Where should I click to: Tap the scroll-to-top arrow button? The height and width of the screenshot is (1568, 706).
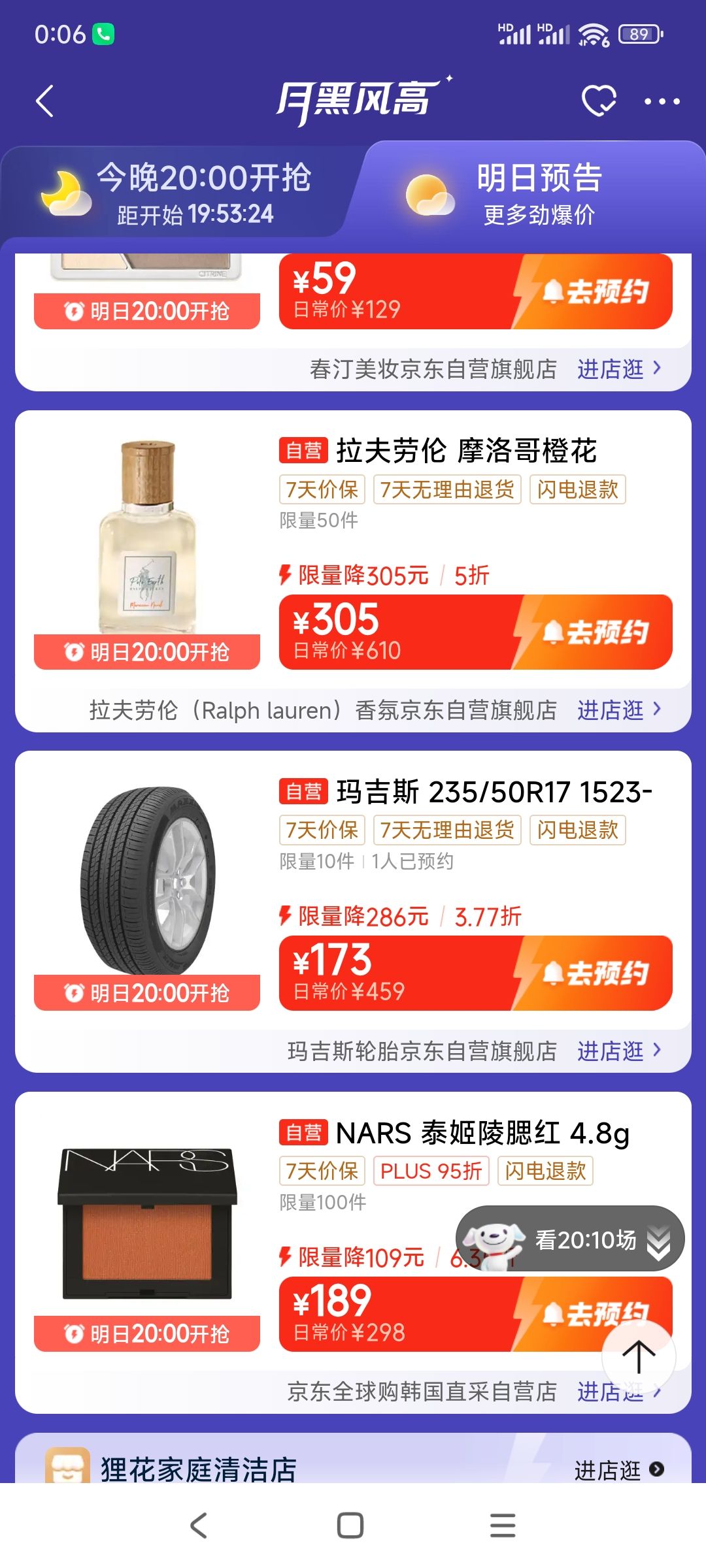(x=639, y=1357)
